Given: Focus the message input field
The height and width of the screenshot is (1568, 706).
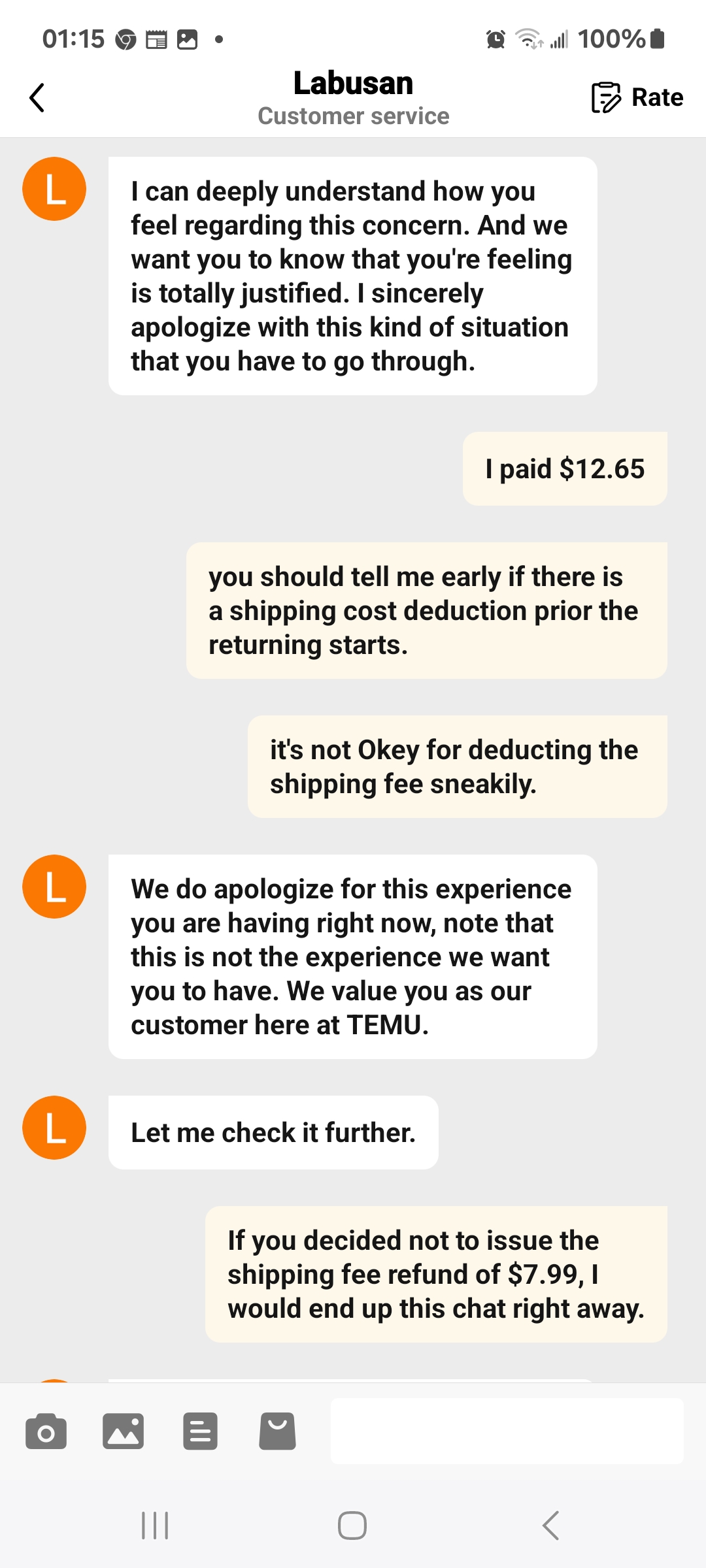Looking at the screenshot, I should click(507, 1431).
